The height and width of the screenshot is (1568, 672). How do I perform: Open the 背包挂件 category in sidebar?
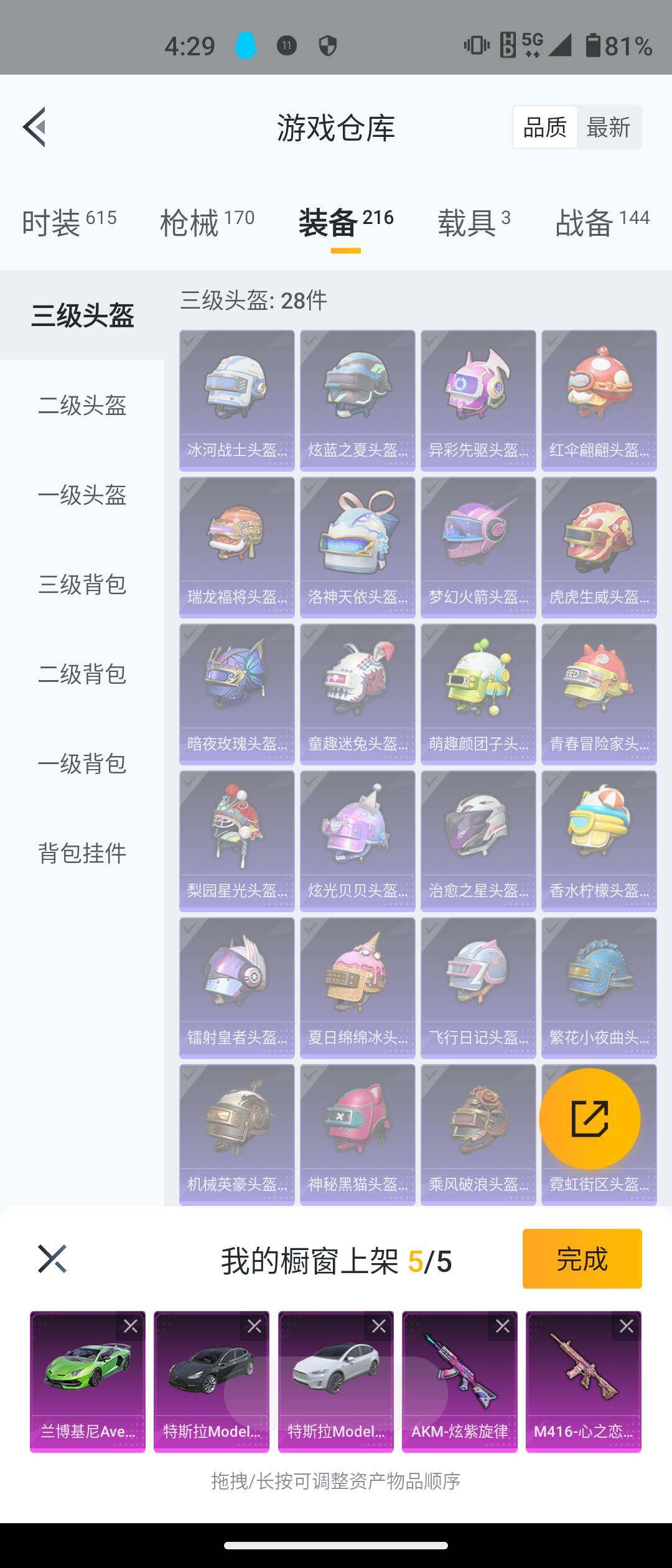tap(82, 854)
